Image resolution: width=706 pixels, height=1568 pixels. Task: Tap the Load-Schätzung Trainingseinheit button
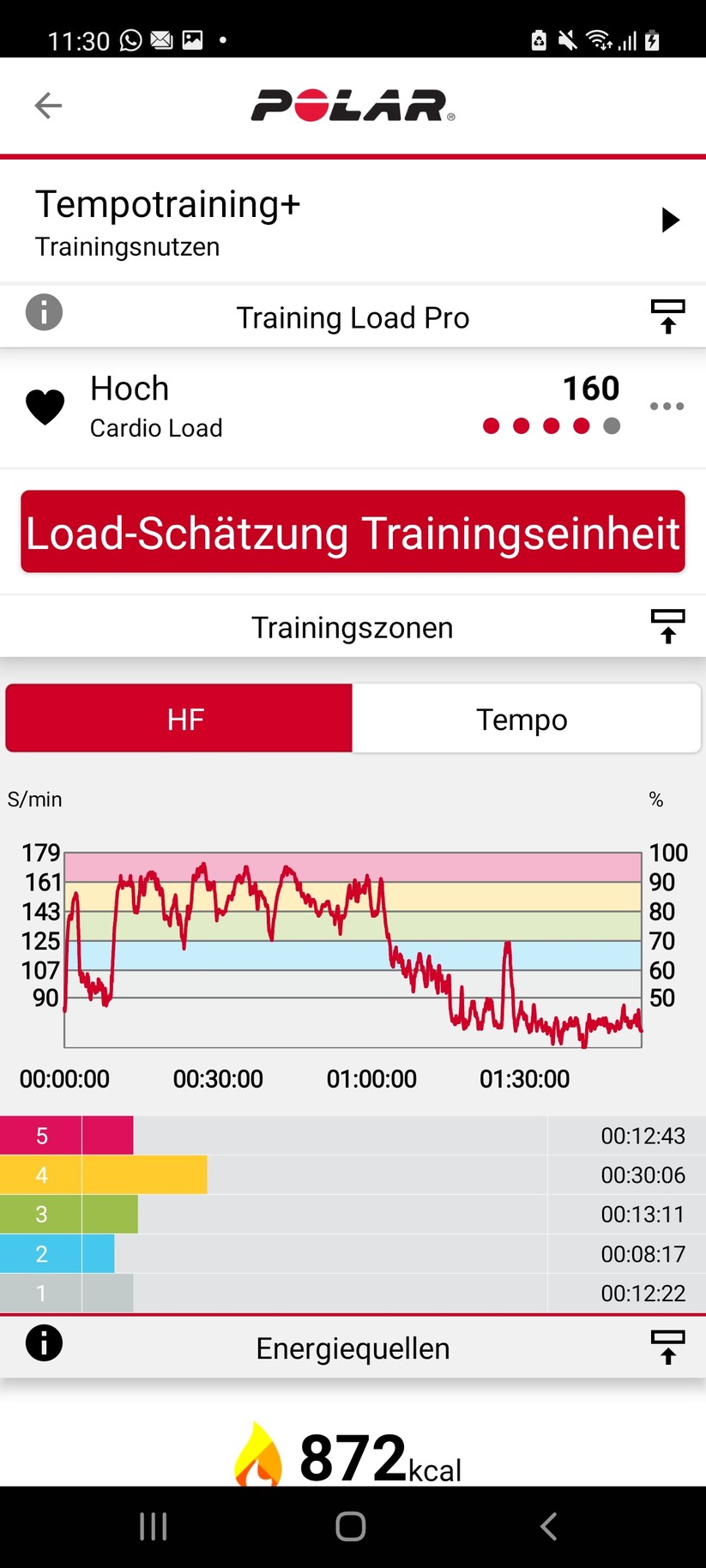click(353, 532)
